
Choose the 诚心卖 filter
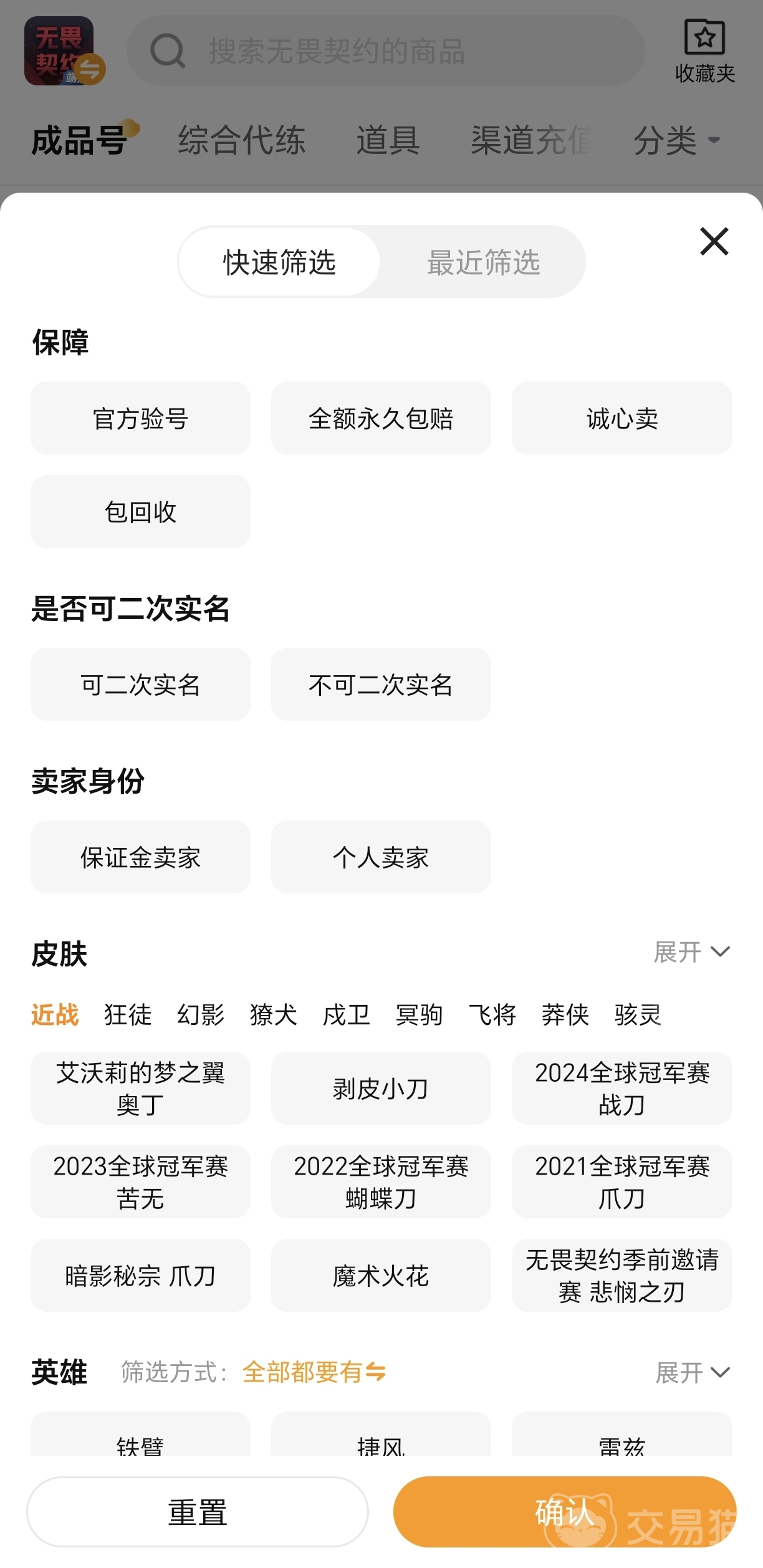tap(621, 418)
